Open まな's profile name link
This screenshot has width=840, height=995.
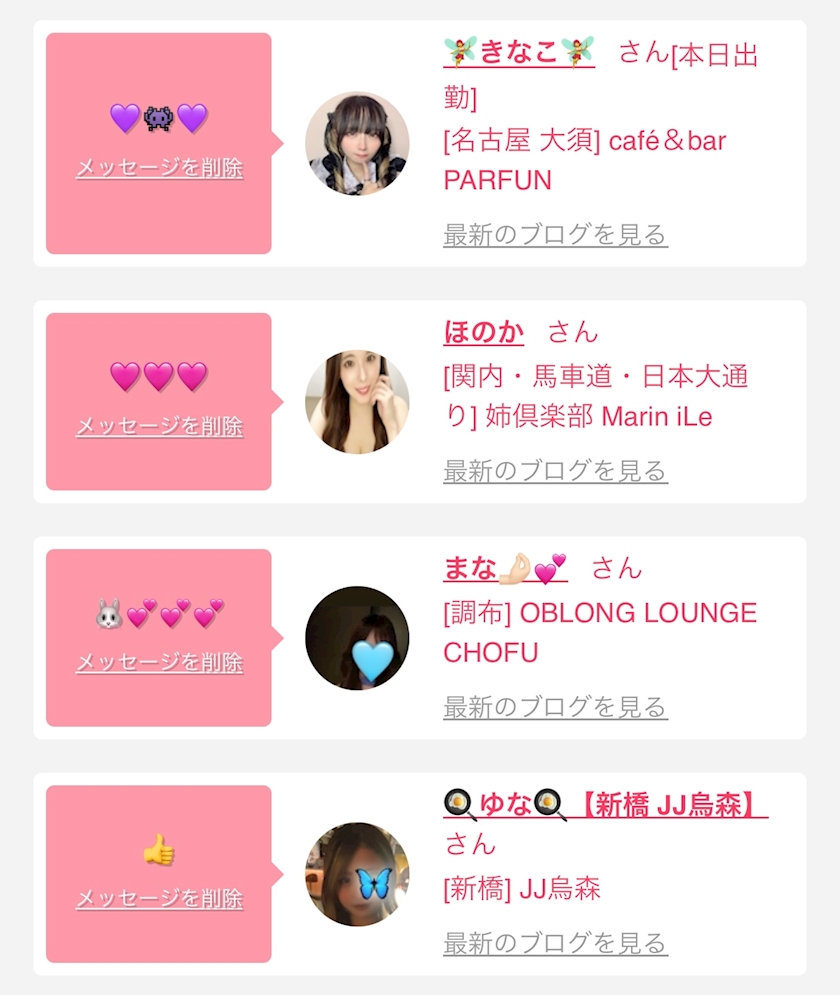505,568
